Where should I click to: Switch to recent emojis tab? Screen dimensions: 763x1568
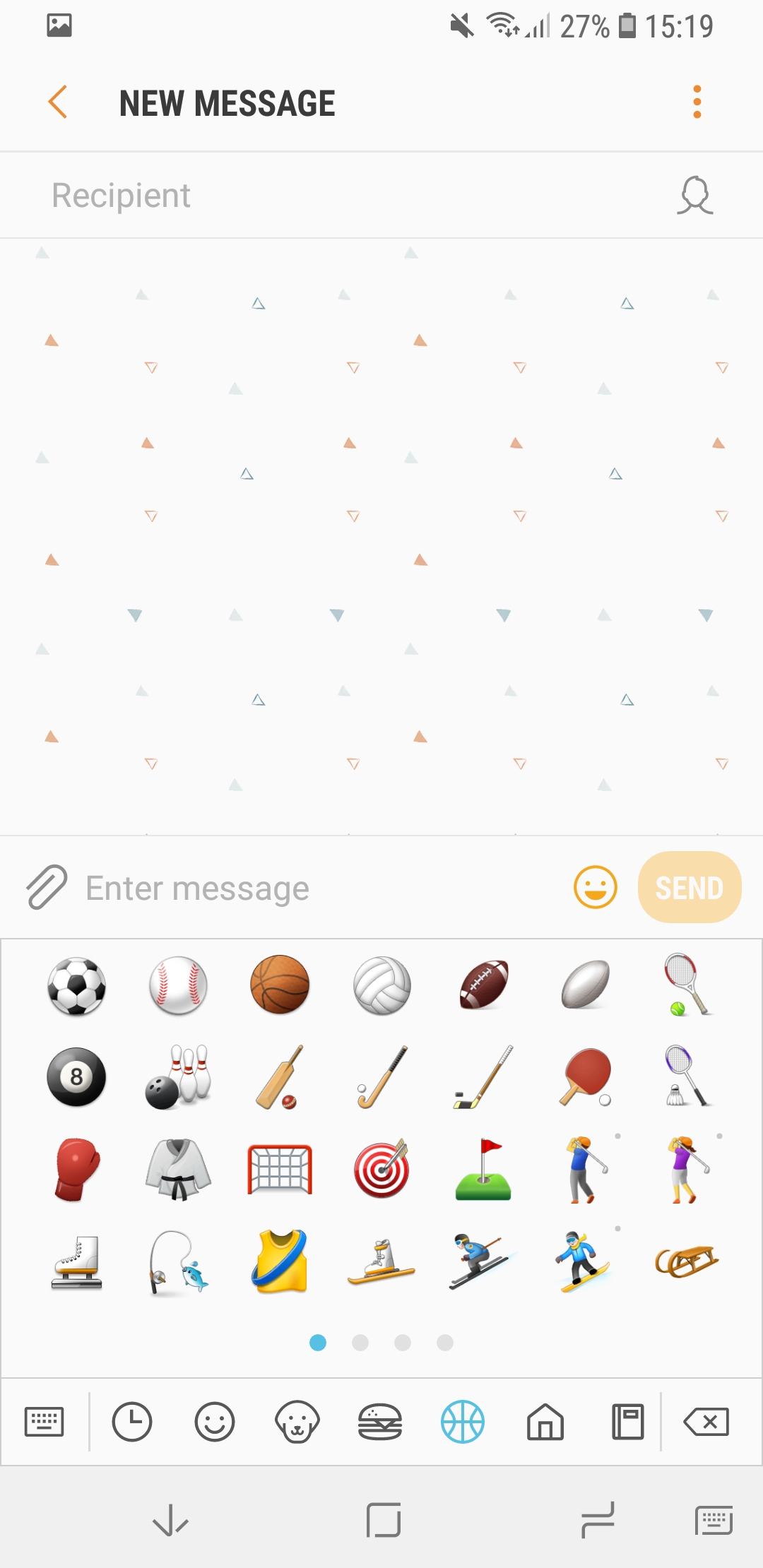tap(132, 1421)
